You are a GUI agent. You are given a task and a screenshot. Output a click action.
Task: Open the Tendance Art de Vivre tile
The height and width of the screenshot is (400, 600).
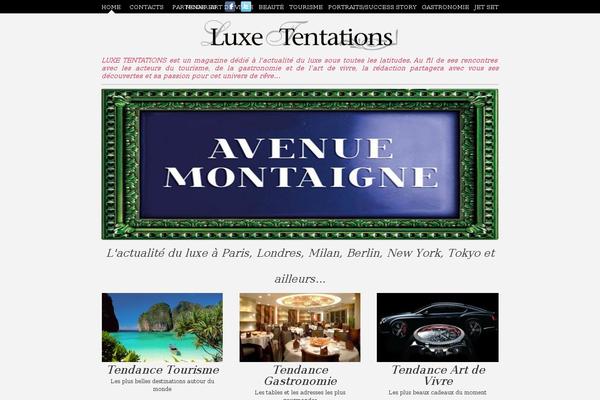click(x=437, y=327)
